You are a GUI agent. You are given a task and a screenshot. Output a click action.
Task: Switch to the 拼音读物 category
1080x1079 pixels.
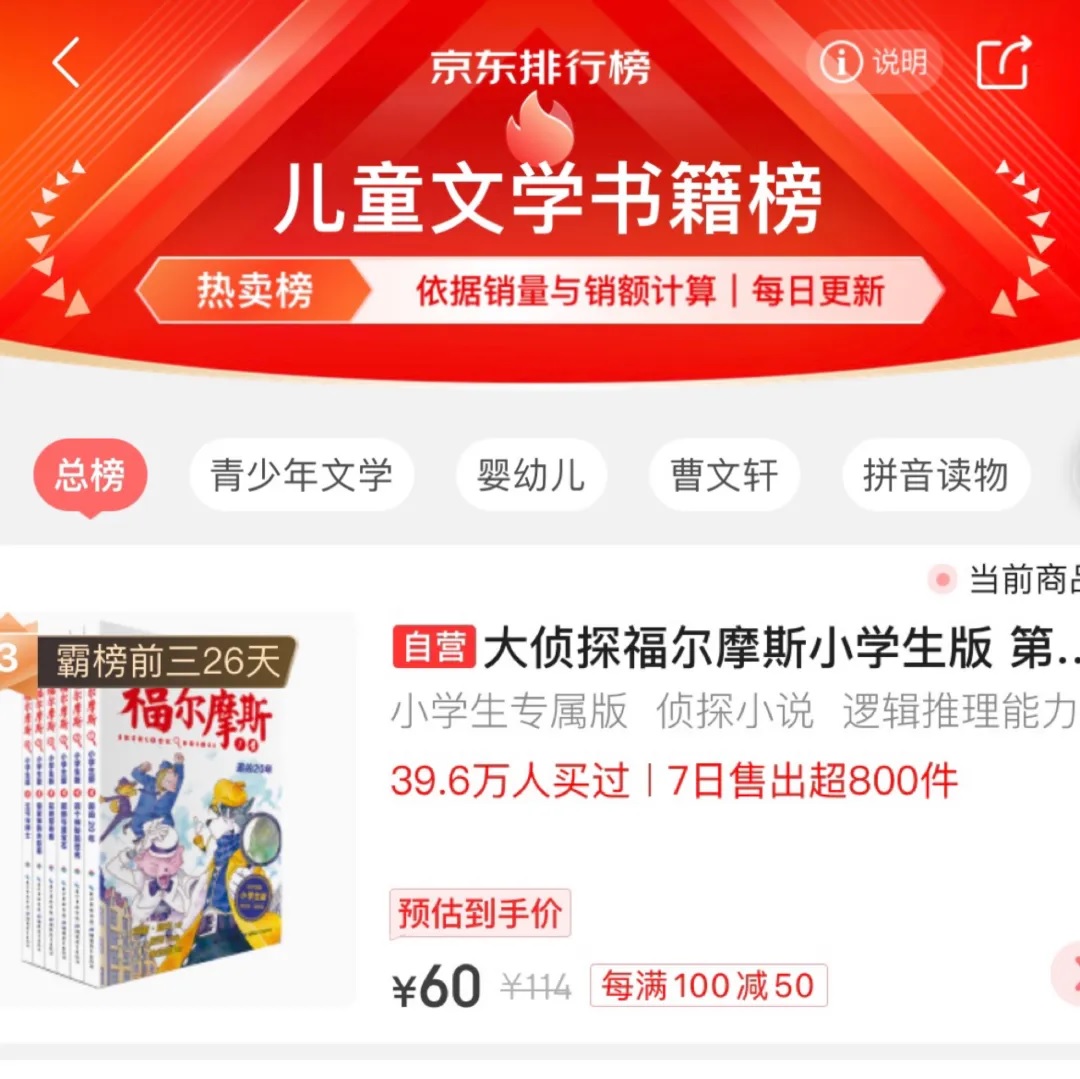(x=935, y=476)
